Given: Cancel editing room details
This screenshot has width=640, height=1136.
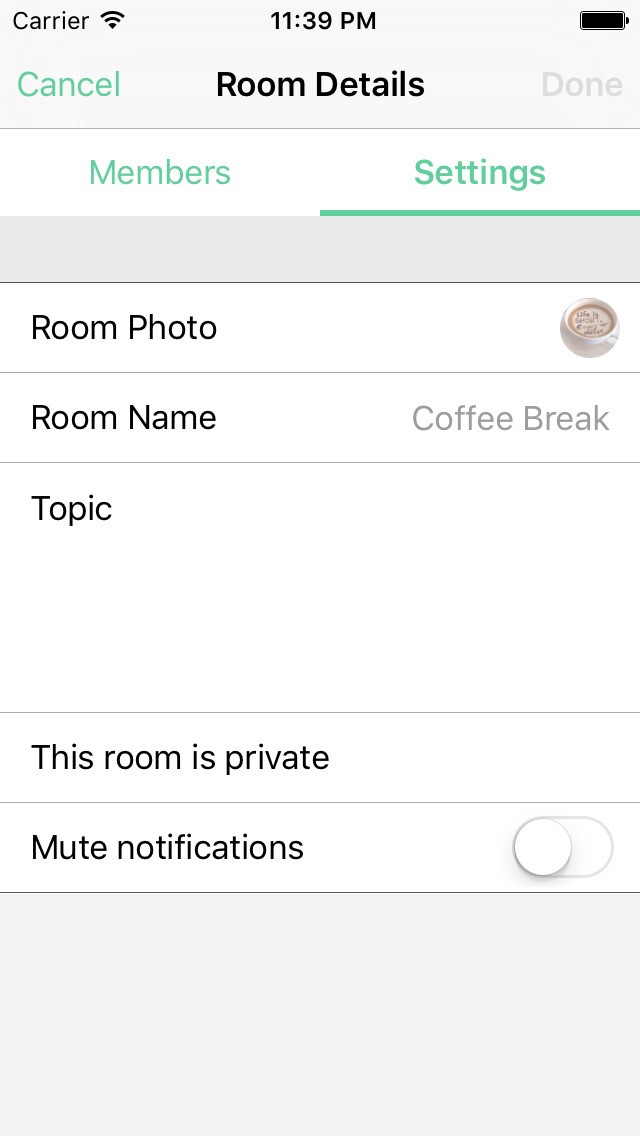Looking at the screenshot, I should [68, 85].
